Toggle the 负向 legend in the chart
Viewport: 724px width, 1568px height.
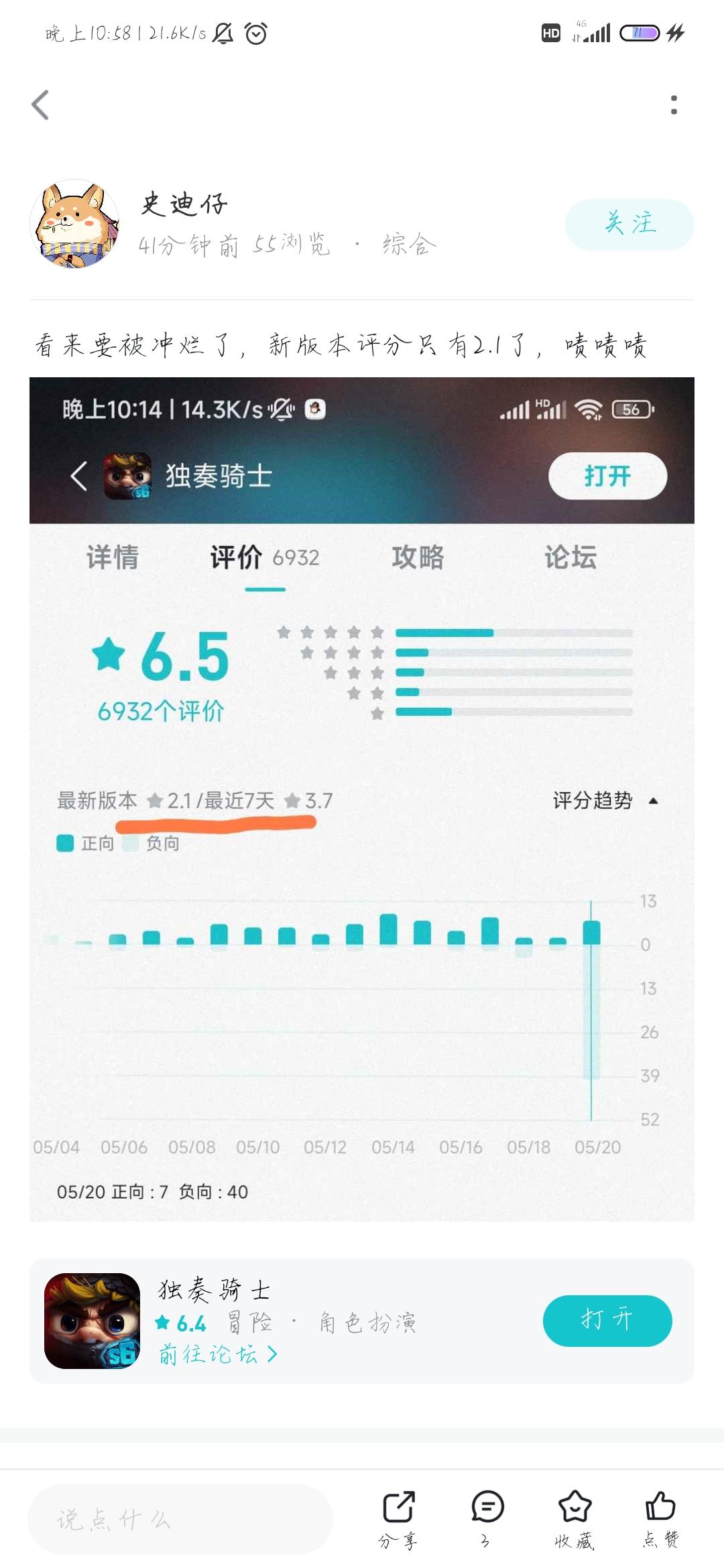click(x=147, y=845)
